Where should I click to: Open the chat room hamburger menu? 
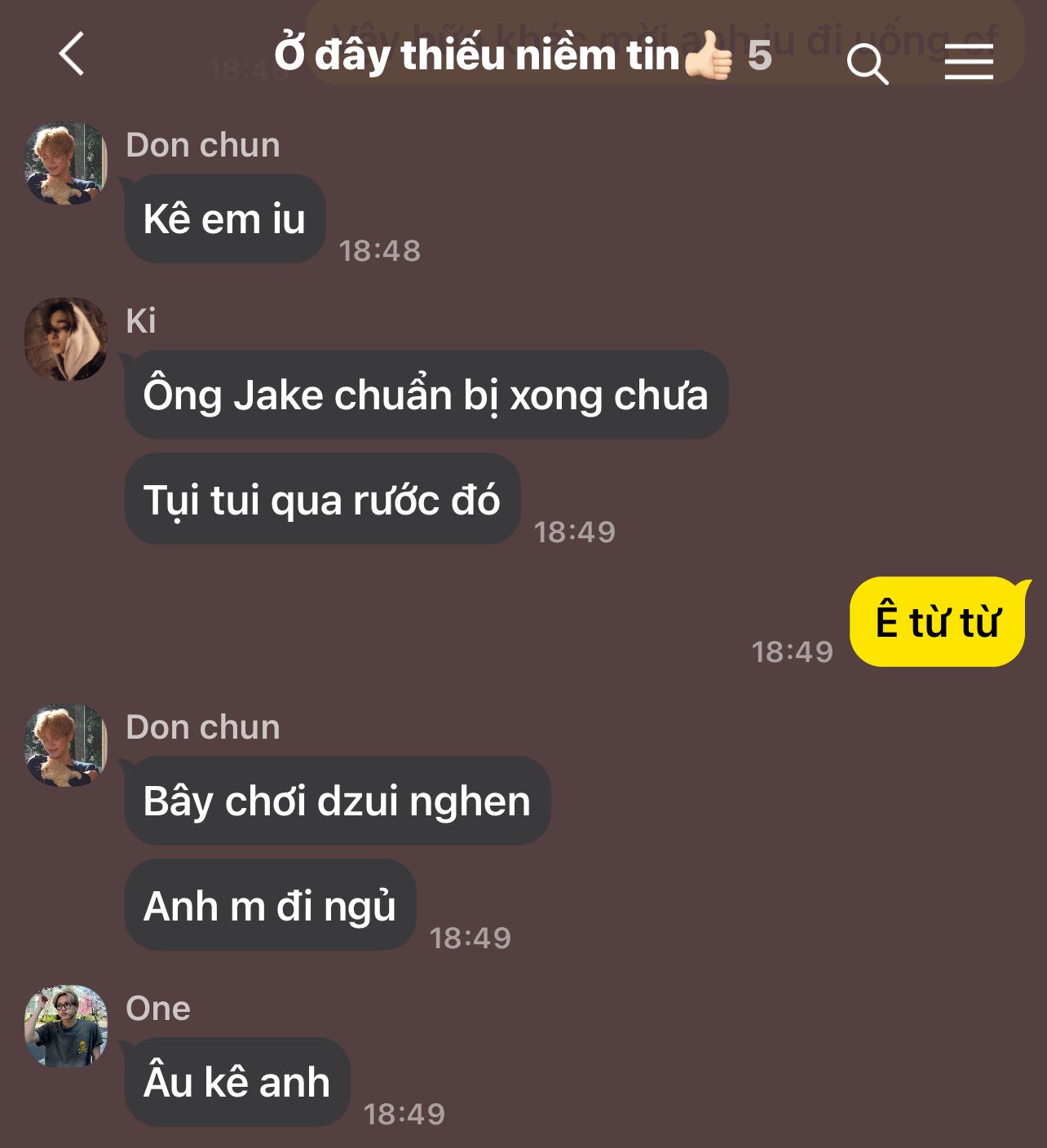(969, 62)
